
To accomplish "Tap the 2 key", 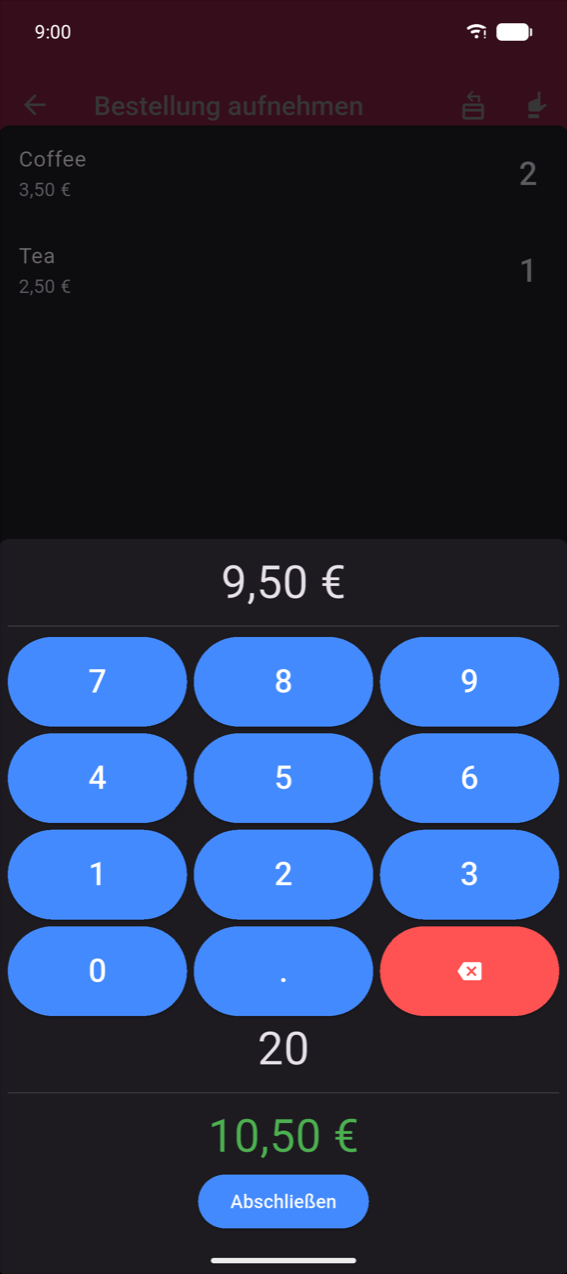I will (x=283, y=875).
